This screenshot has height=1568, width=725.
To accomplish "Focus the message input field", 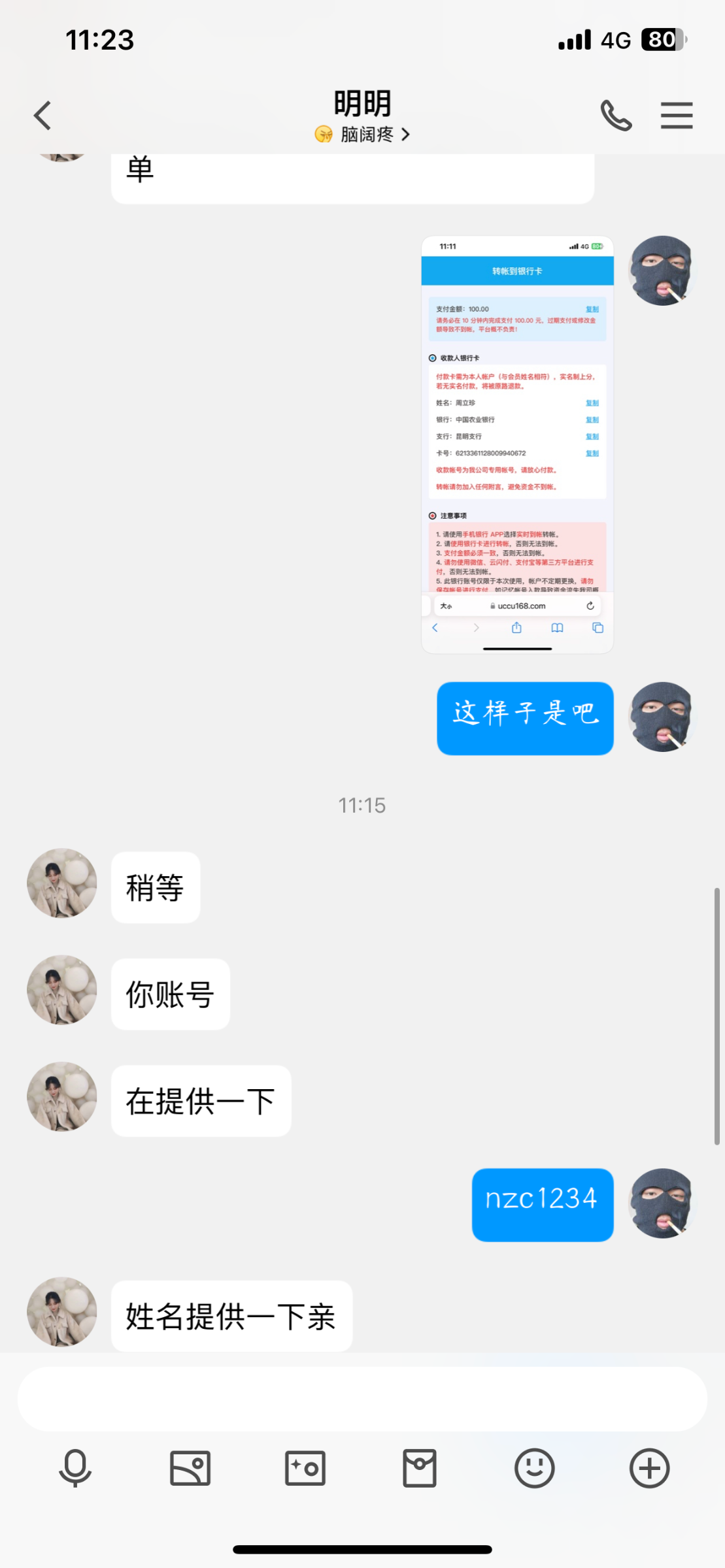I will coord(362,1399).
